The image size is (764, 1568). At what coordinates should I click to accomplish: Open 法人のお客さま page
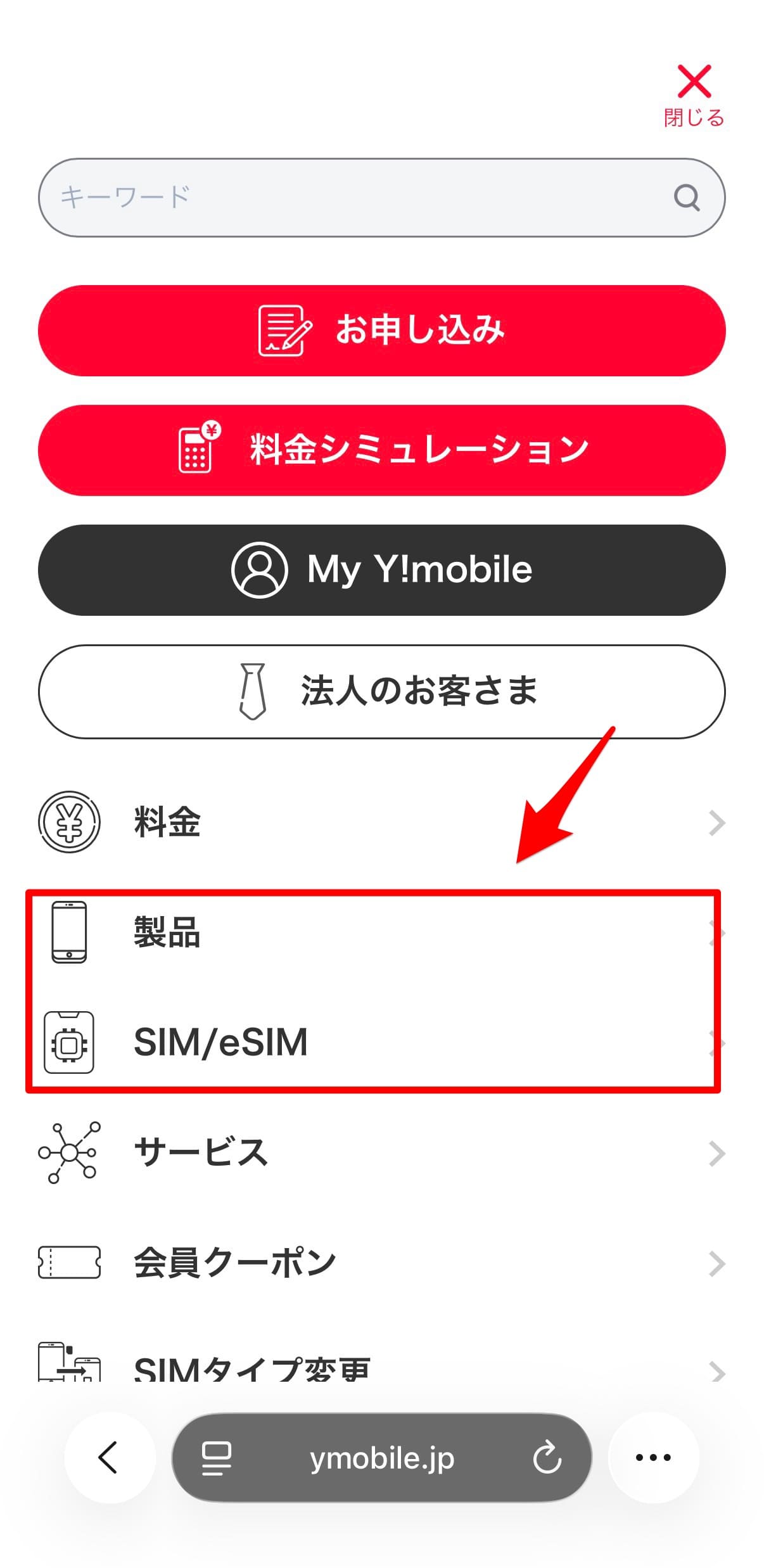point(381,691)
